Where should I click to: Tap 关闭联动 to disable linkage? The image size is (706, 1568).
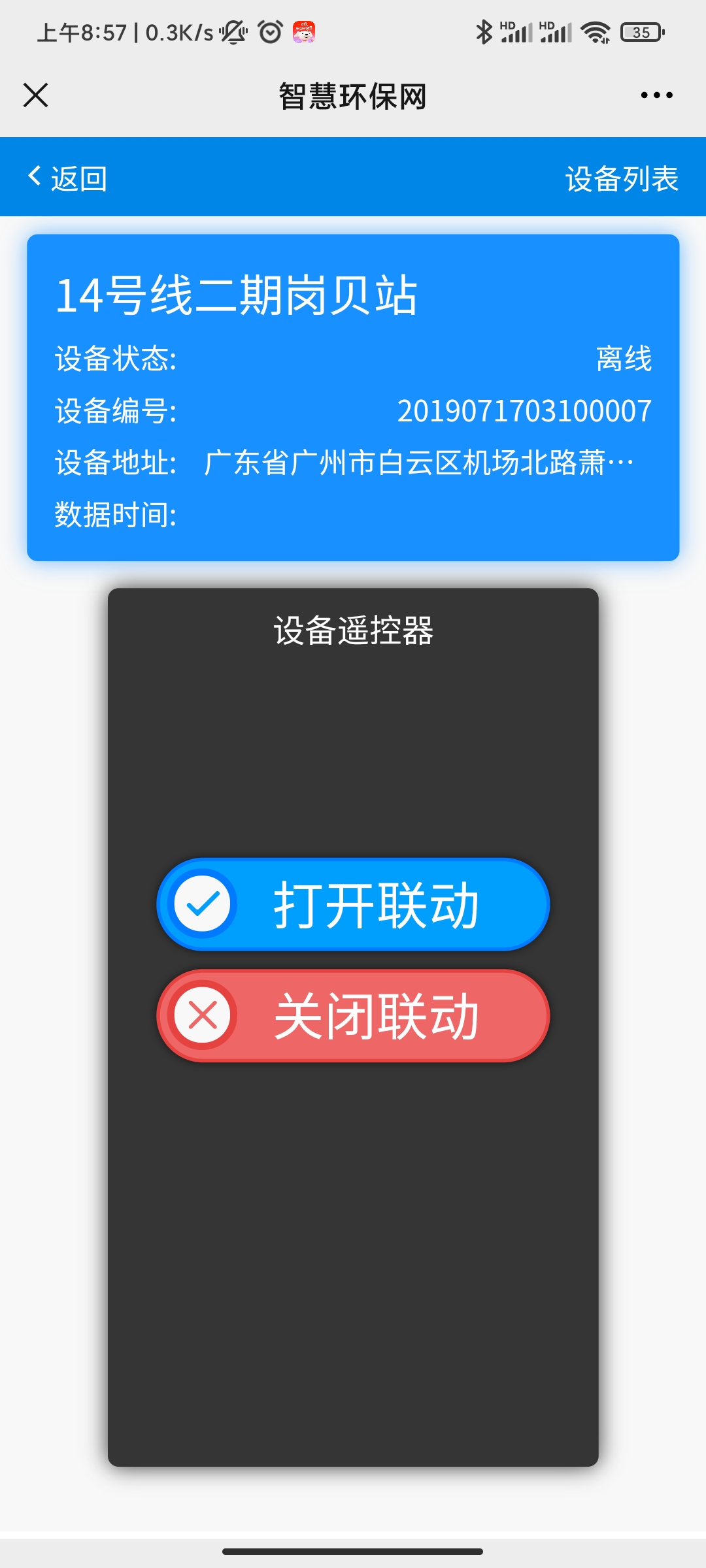click(x=353, y=1016)
